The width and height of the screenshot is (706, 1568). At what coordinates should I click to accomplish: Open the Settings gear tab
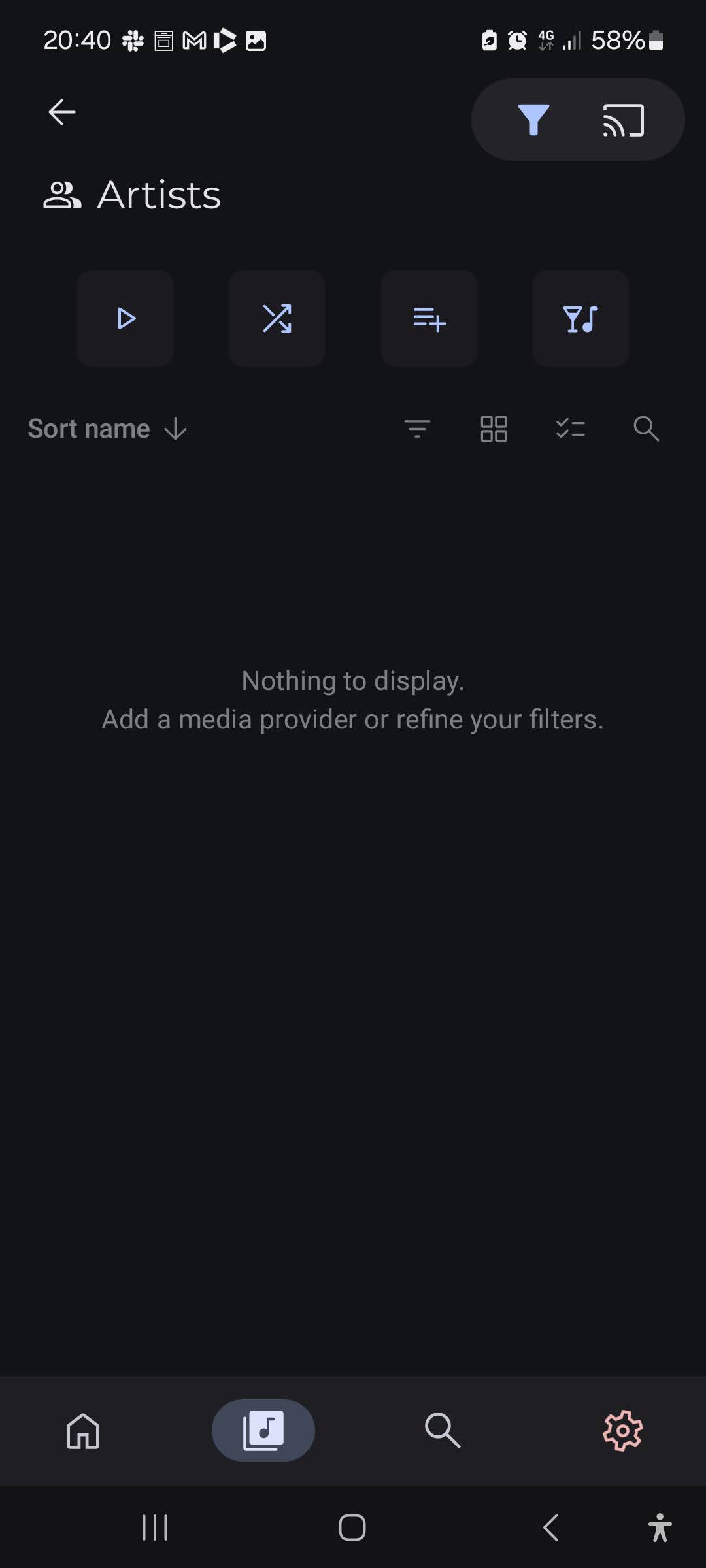[622, 1431]
